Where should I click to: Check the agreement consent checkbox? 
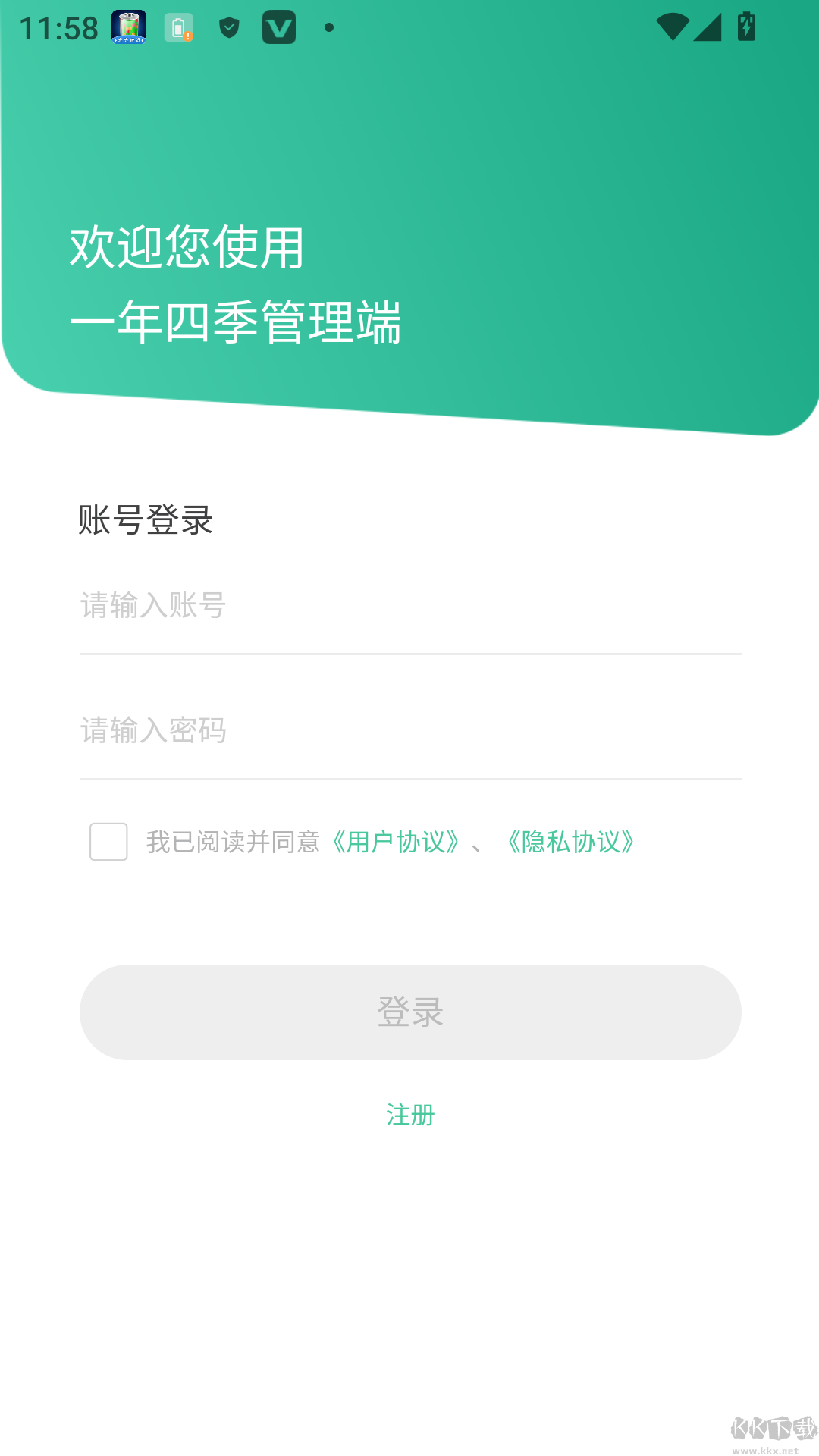coord(108,842)
